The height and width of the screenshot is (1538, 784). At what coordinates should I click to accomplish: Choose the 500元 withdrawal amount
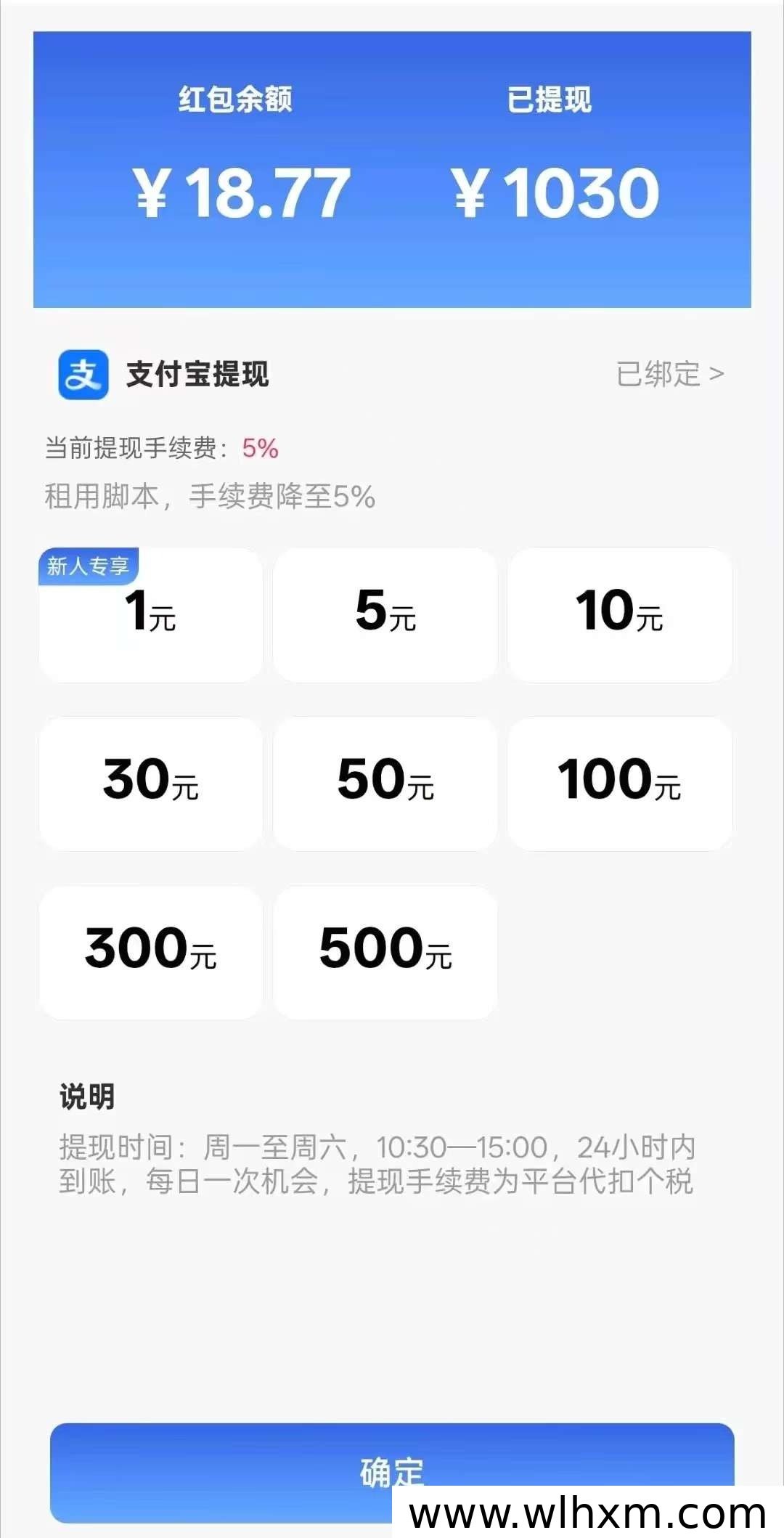[385, 951]
